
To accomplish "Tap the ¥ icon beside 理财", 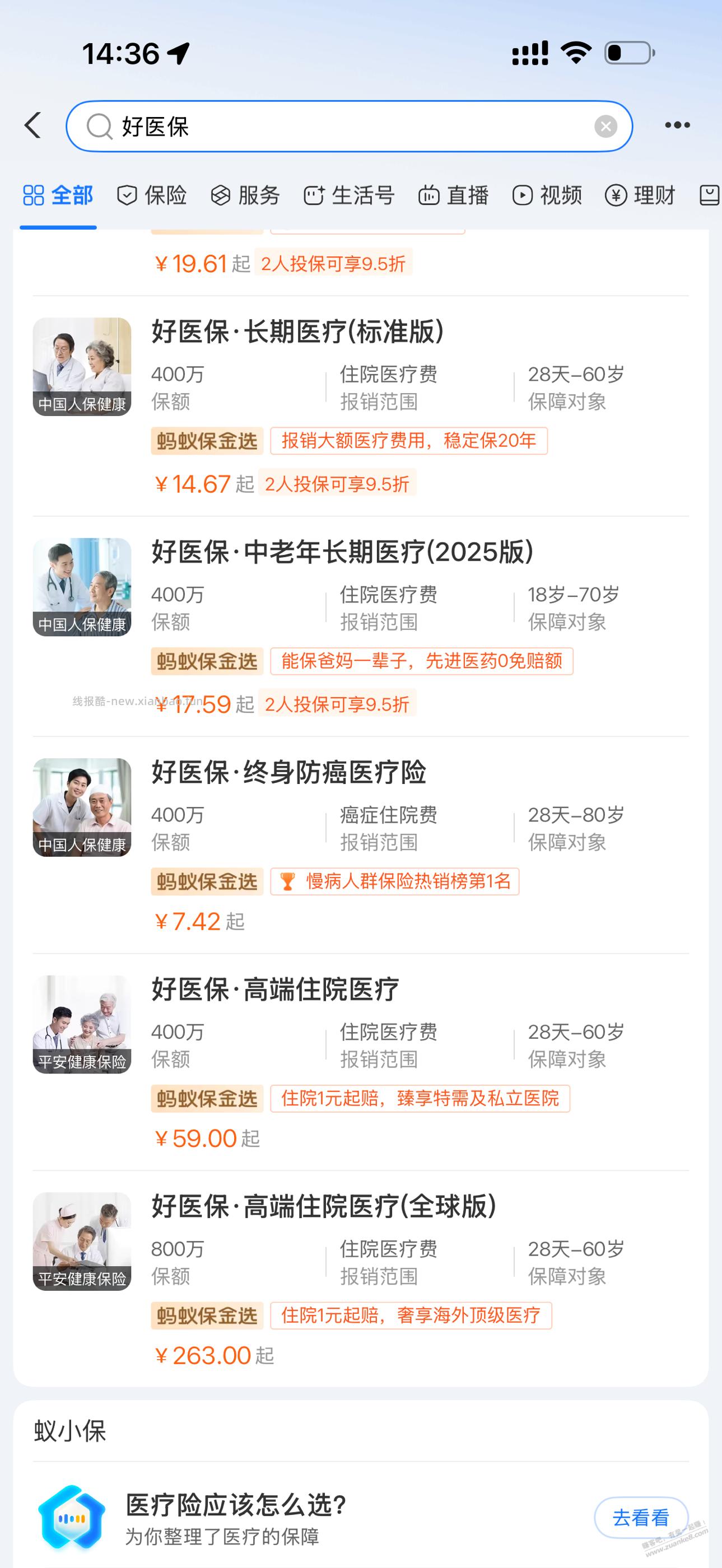I will pos(616,195).
